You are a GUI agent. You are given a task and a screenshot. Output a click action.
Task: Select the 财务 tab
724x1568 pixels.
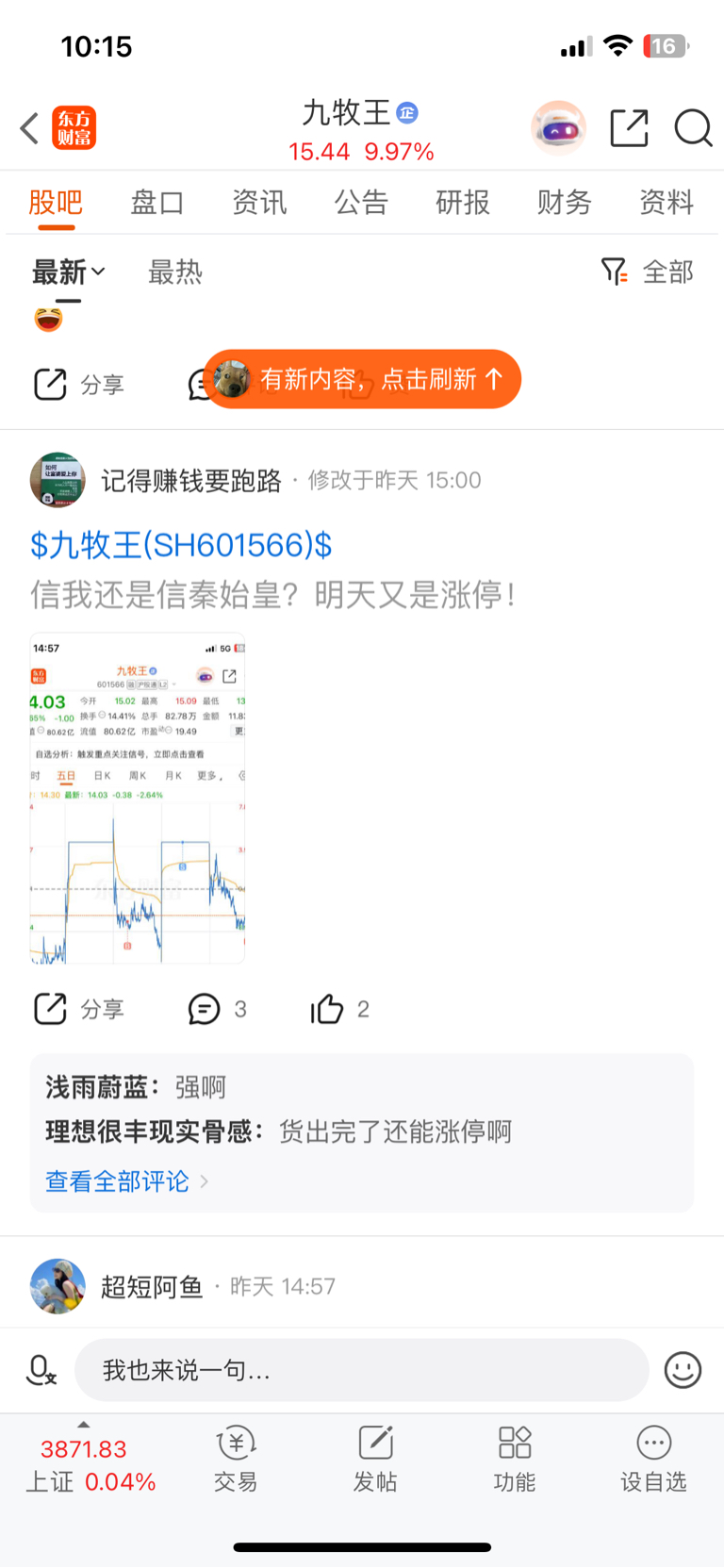pyautogui.click(x=564, y=202)
